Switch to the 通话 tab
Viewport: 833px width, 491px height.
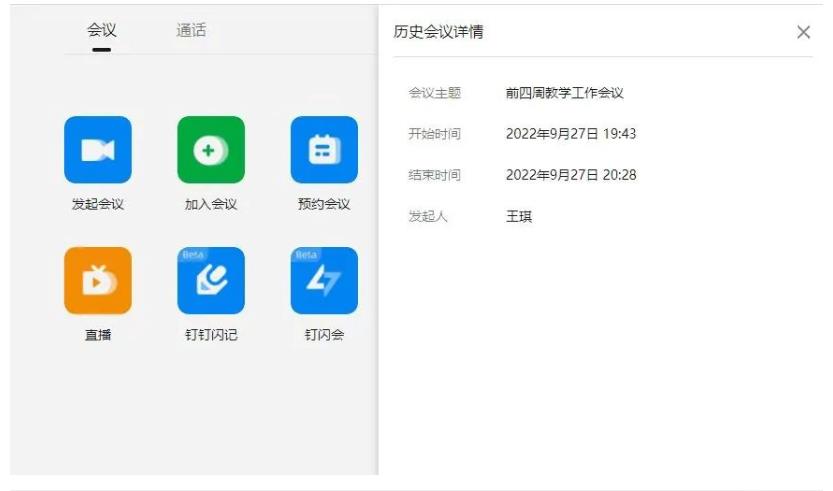pos(191,31)
